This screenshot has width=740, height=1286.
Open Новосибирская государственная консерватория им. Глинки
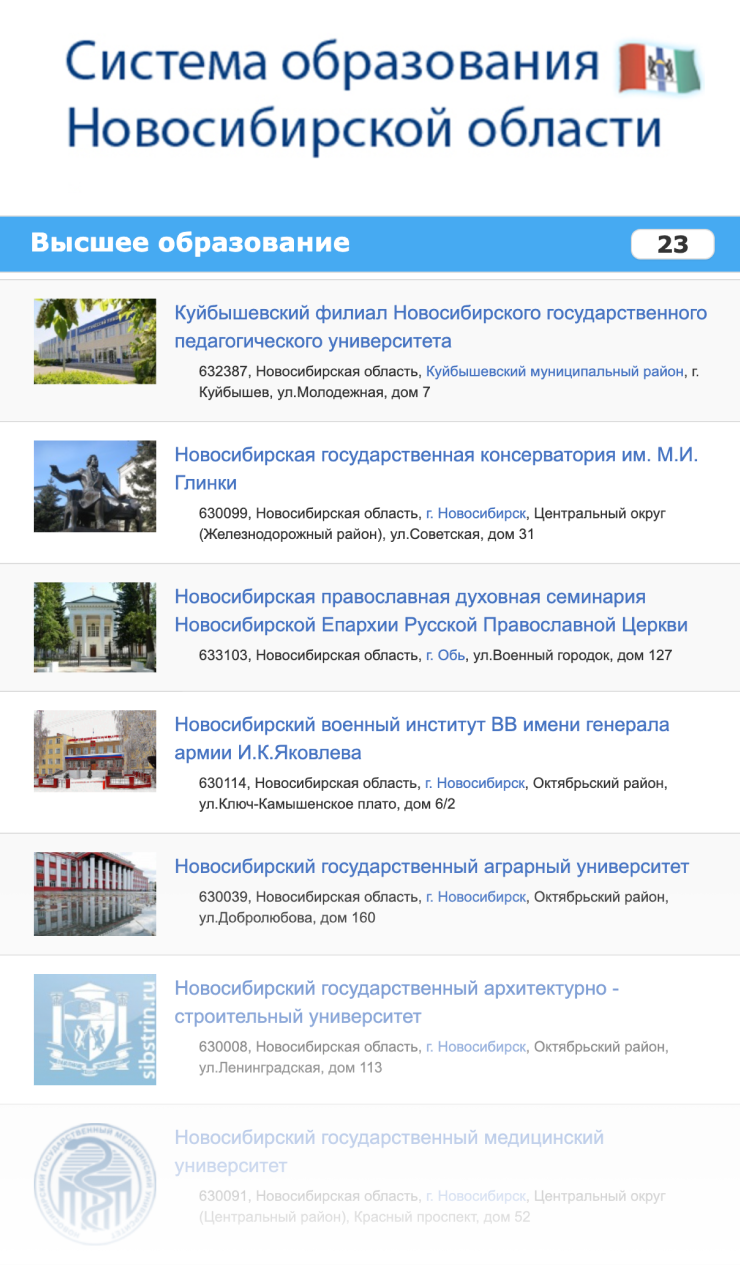(x=436, y=469)
